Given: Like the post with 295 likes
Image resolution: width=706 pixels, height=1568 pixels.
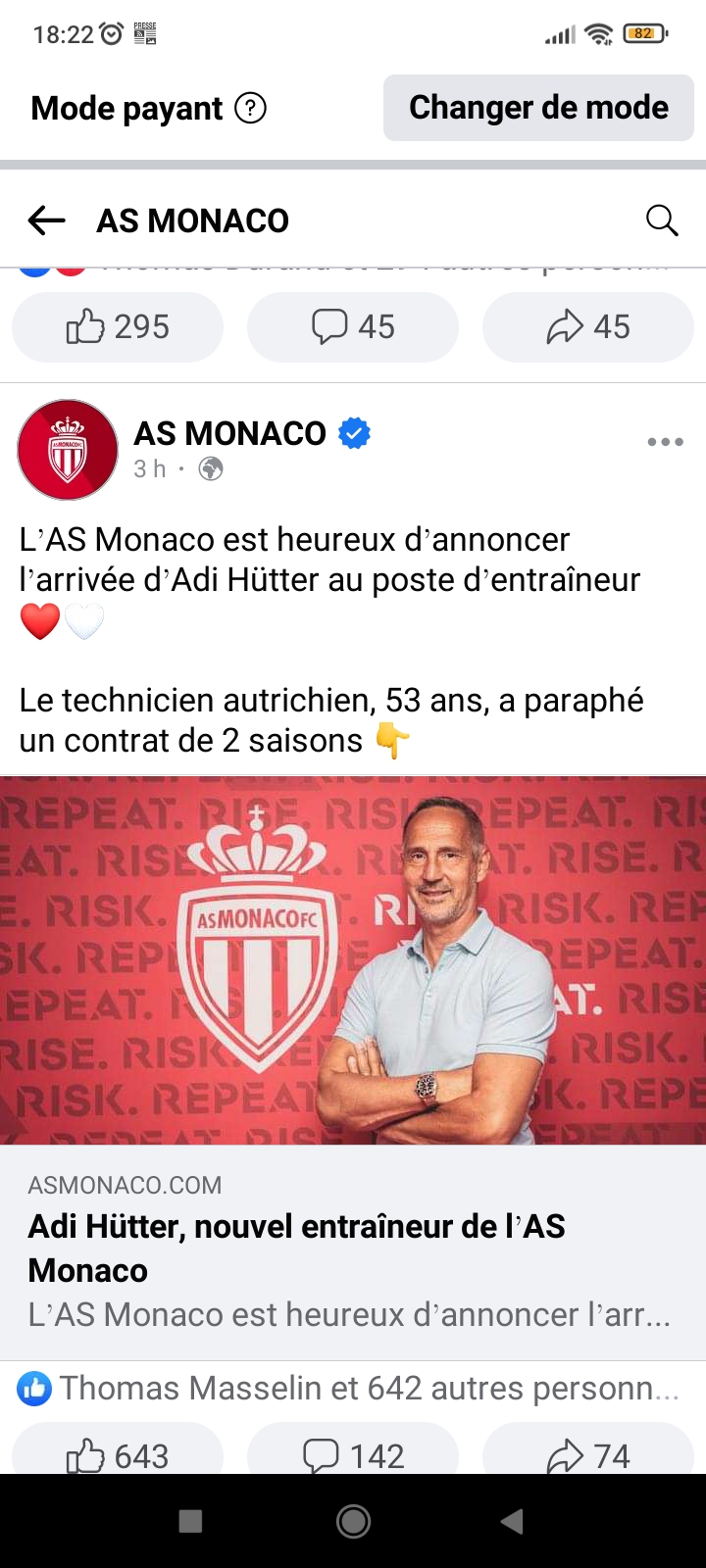Looking at the screenshot, I should 118,327.
